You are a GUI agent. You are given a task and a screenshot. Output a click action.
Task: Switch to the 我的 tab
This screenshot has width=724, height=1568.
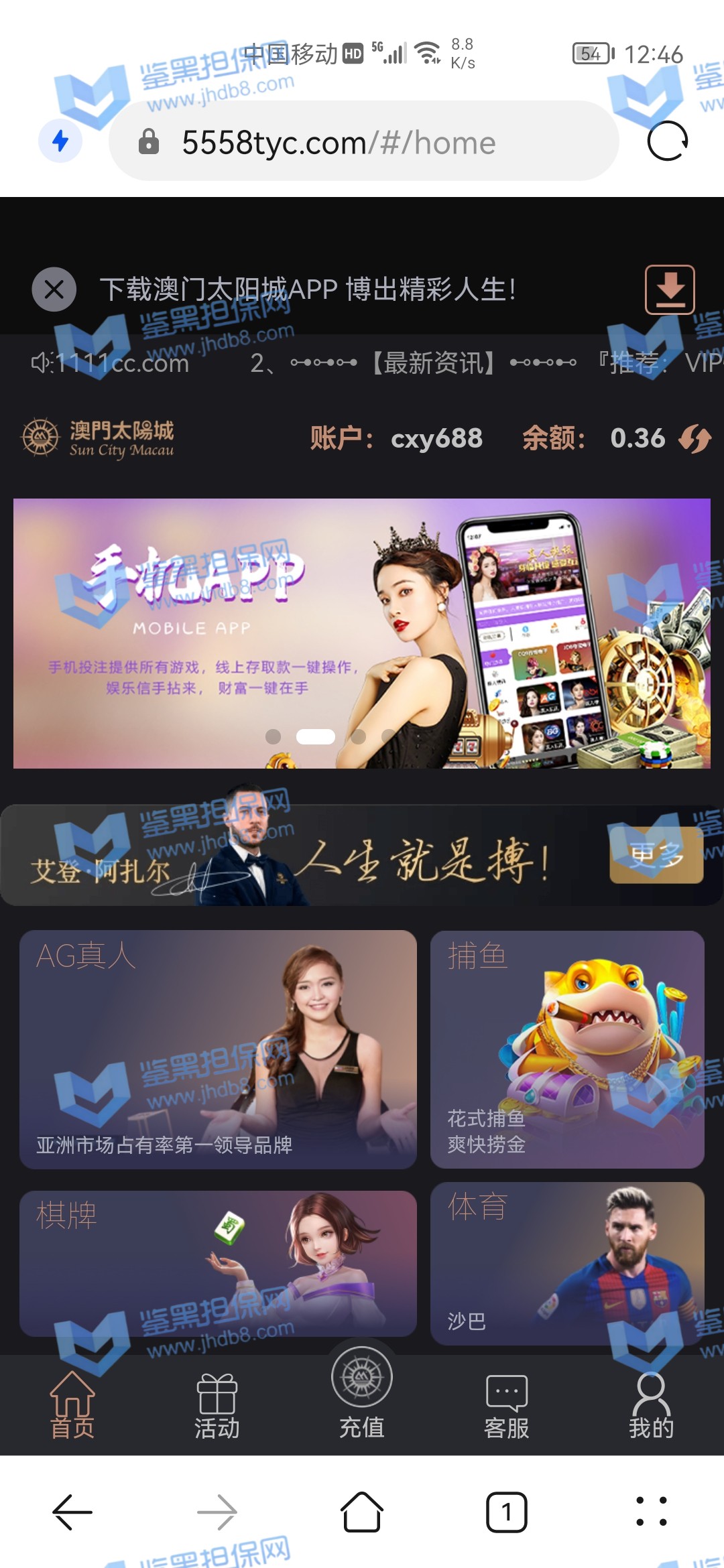(x=651, y=1404)
